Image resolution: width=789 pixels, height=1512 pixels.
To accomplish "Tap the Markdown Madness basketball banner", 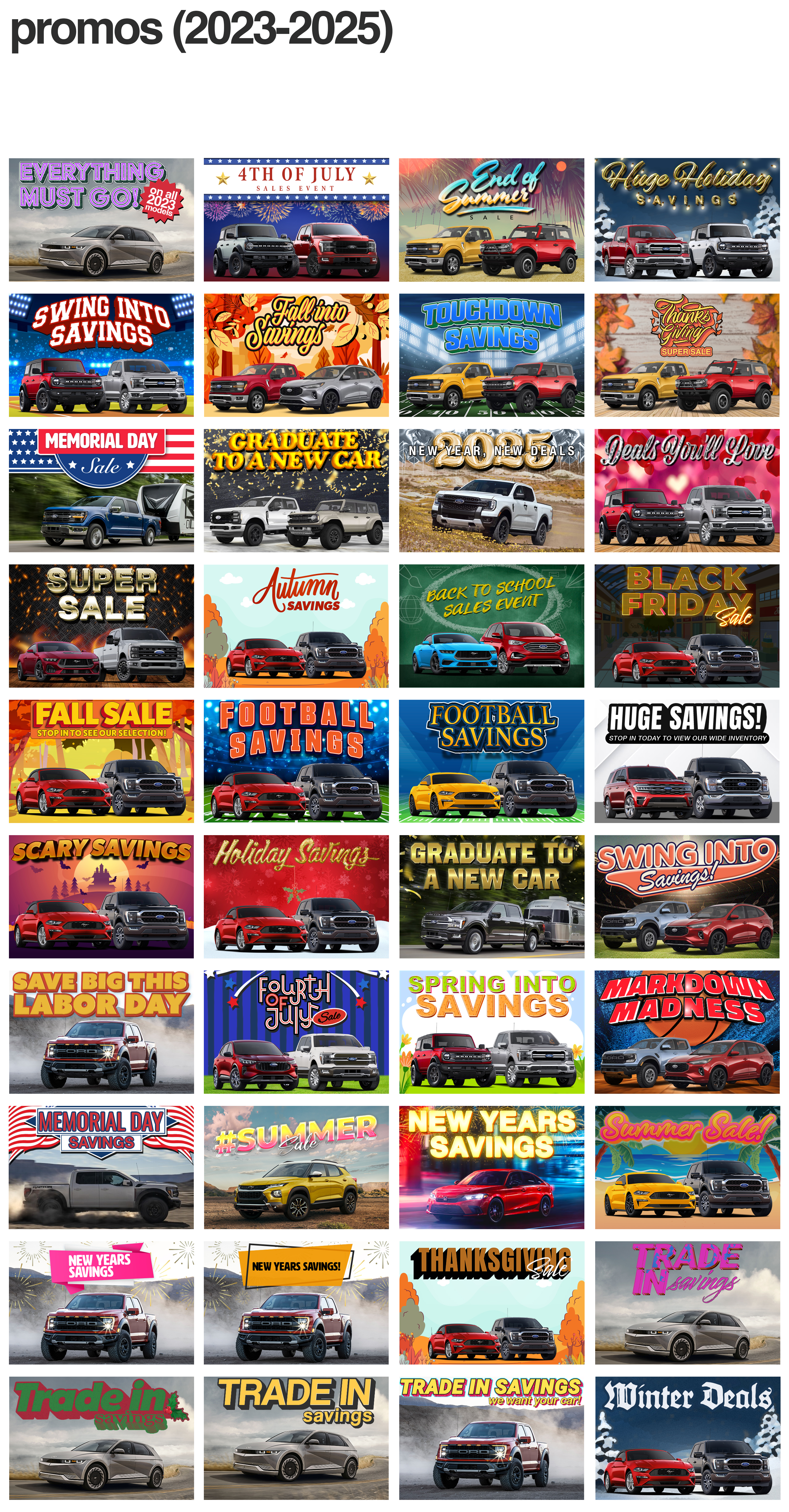I will point(687,1031).
